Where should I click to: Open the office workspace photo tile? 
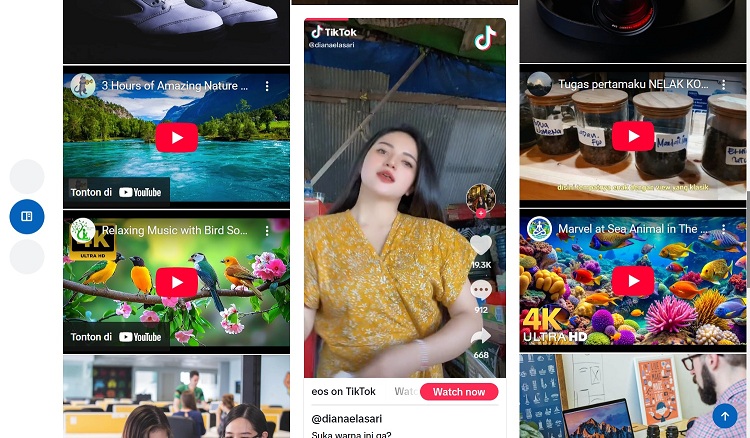176,397
